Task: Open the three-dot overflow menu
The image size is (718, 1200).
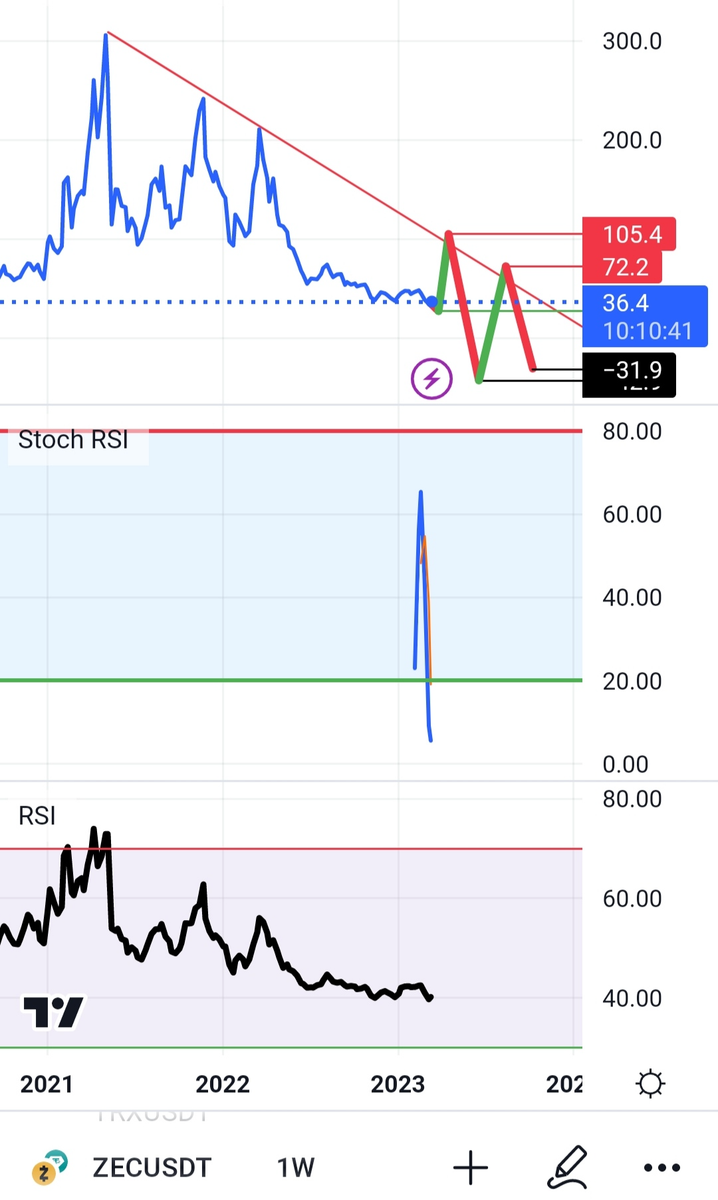Action: click(x=661, y=1167)
